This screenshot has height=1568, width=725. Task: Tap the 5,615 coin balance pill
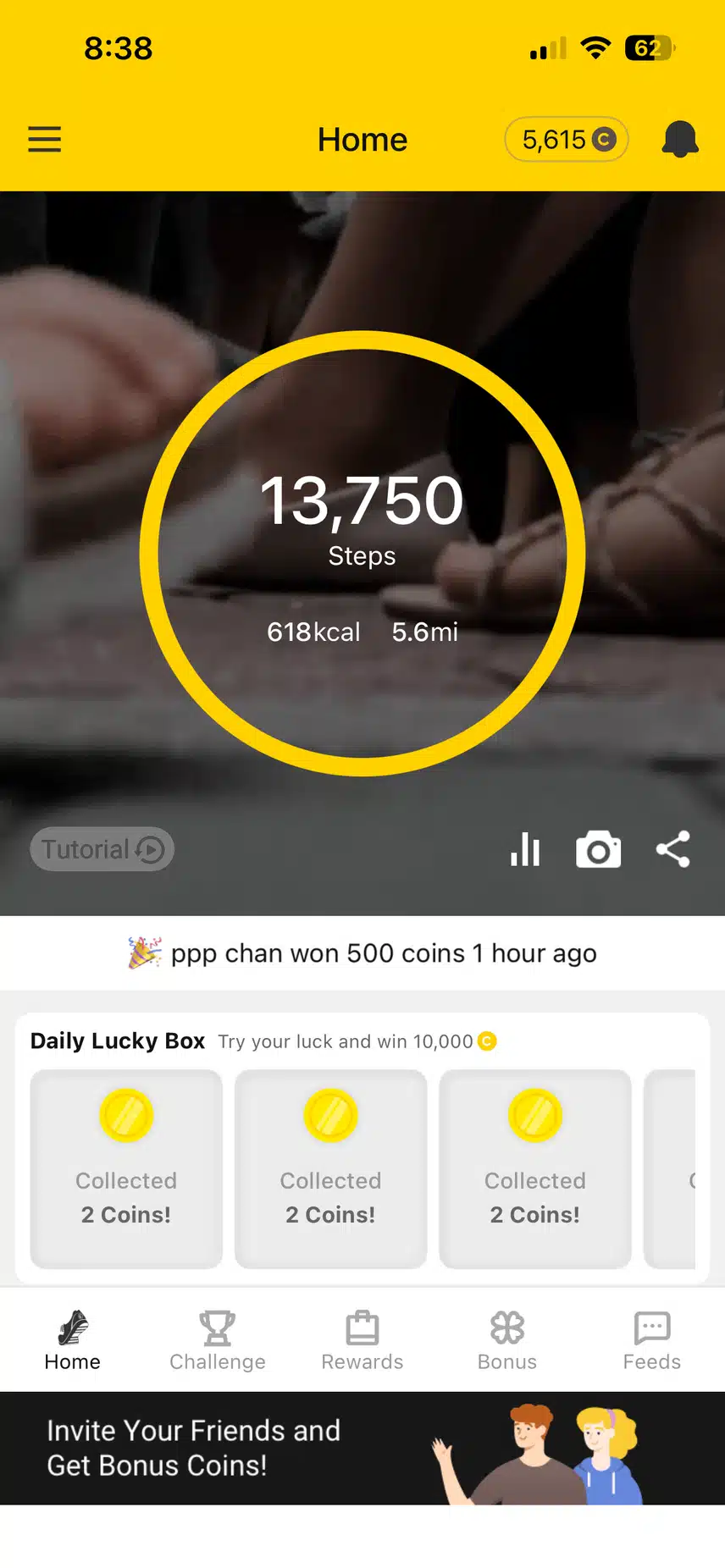[567, 139]
